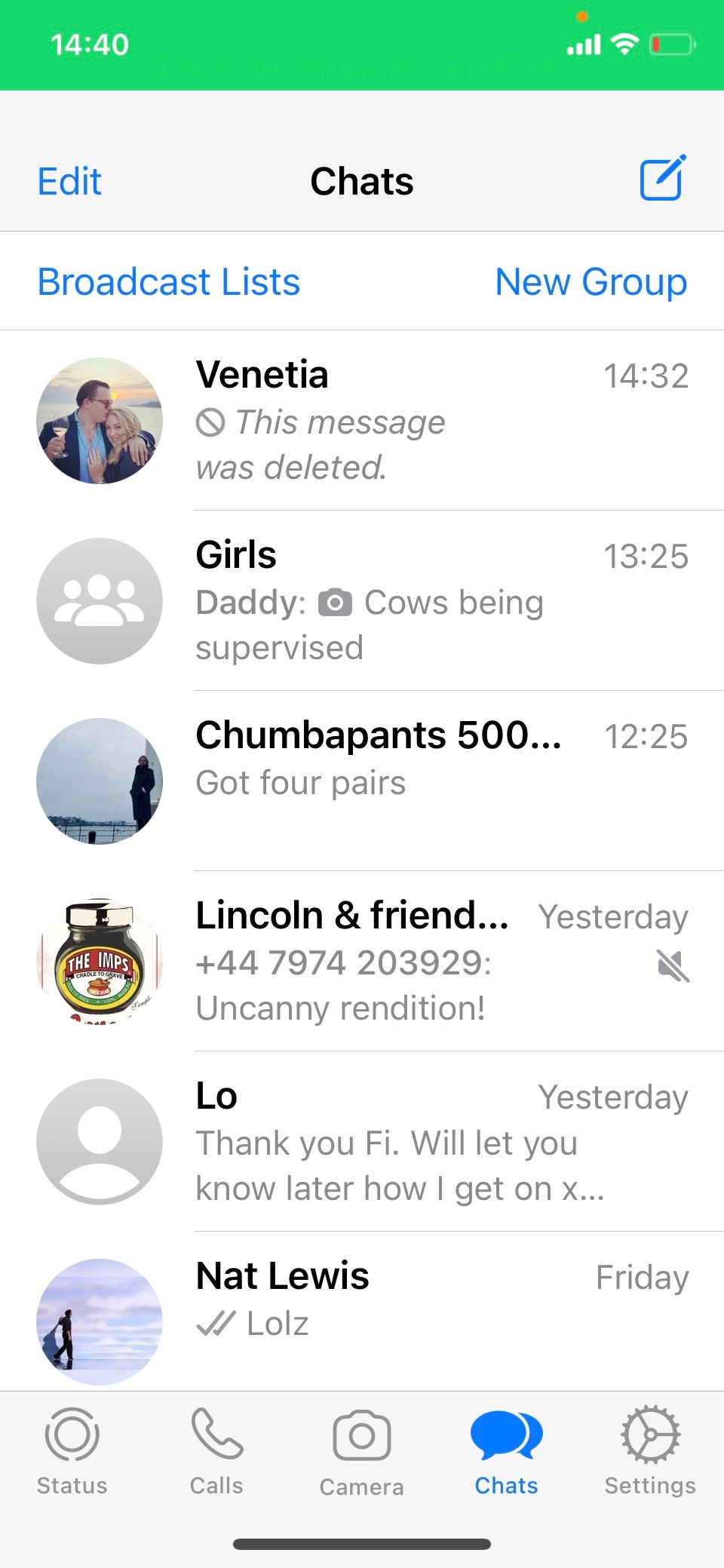This screenshot has width=724, height=1568.
Task: Go to the Settings tab
Action: (x=650, y=1451)
